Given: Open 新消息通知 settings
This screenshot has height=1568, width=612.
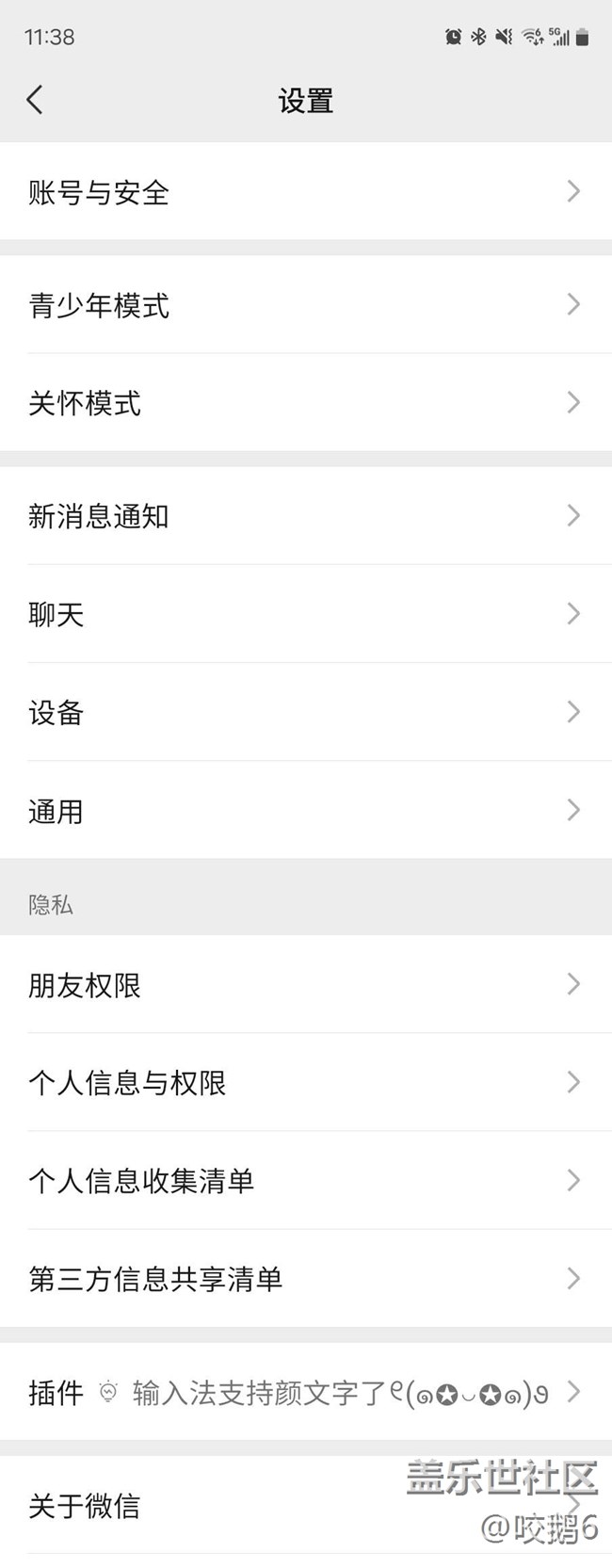Looking at the screenshot, I should (306, 515).
